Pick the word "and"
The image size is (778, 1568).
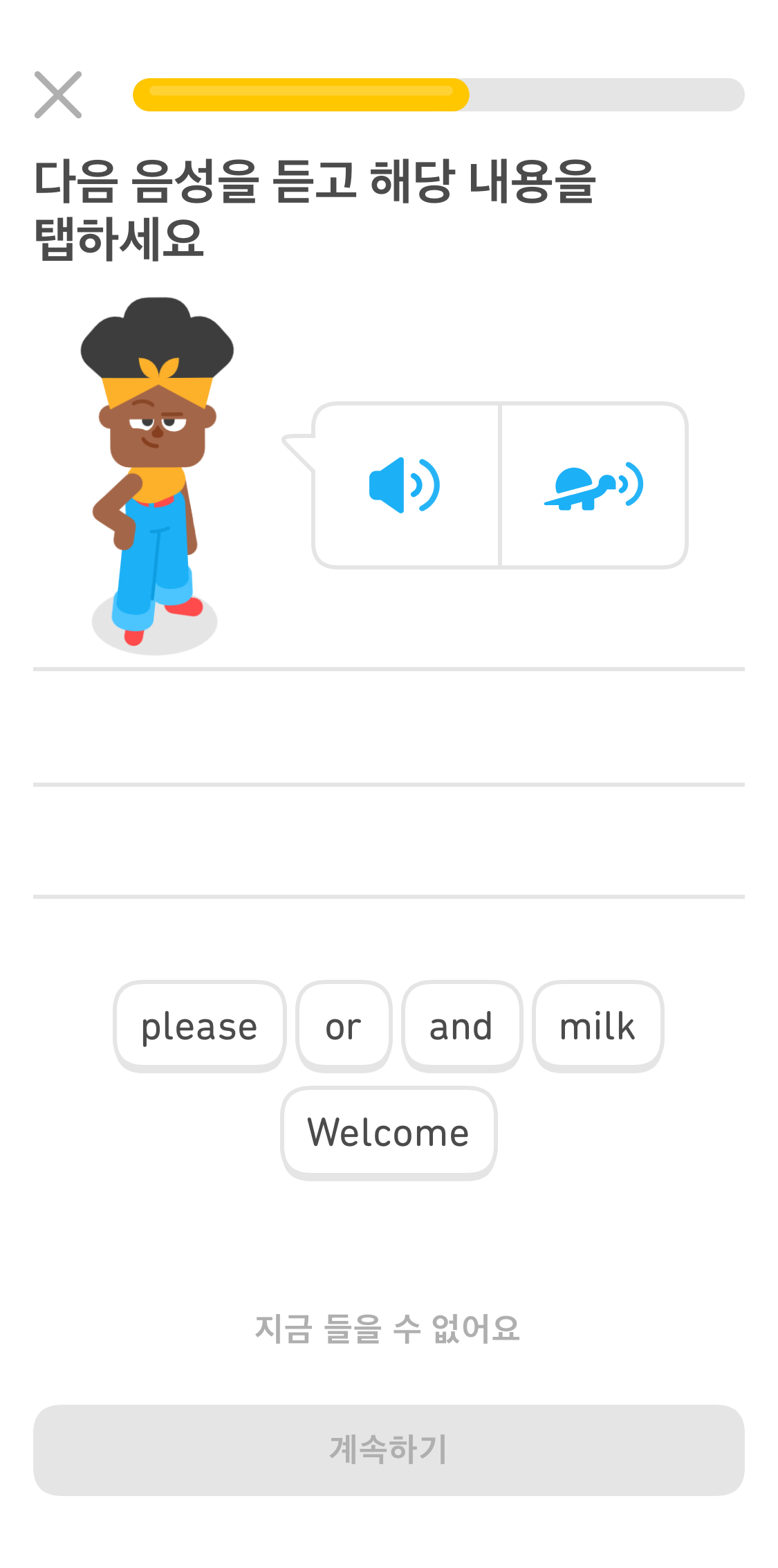tap(461, 1025)
